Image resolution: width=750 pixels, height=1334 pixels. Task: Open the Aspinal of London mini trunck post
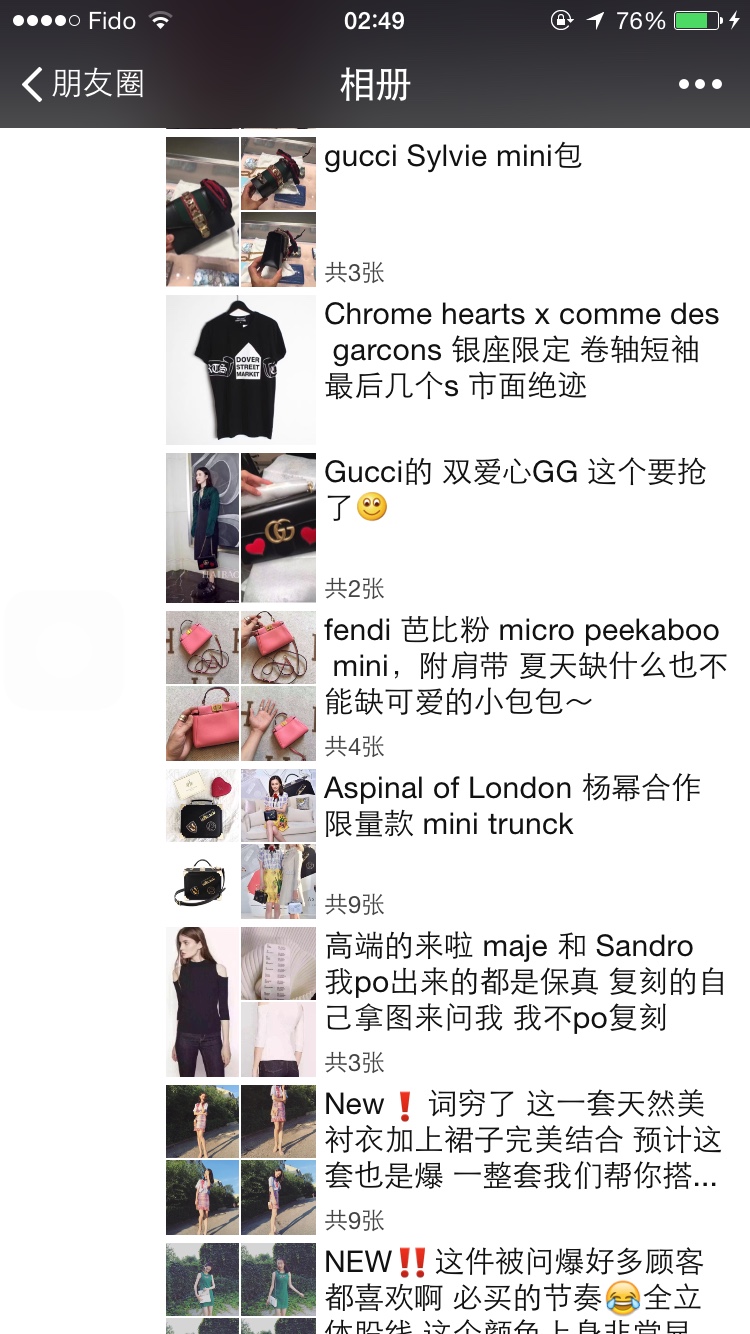pyautogui.click(x=510, y=806)
